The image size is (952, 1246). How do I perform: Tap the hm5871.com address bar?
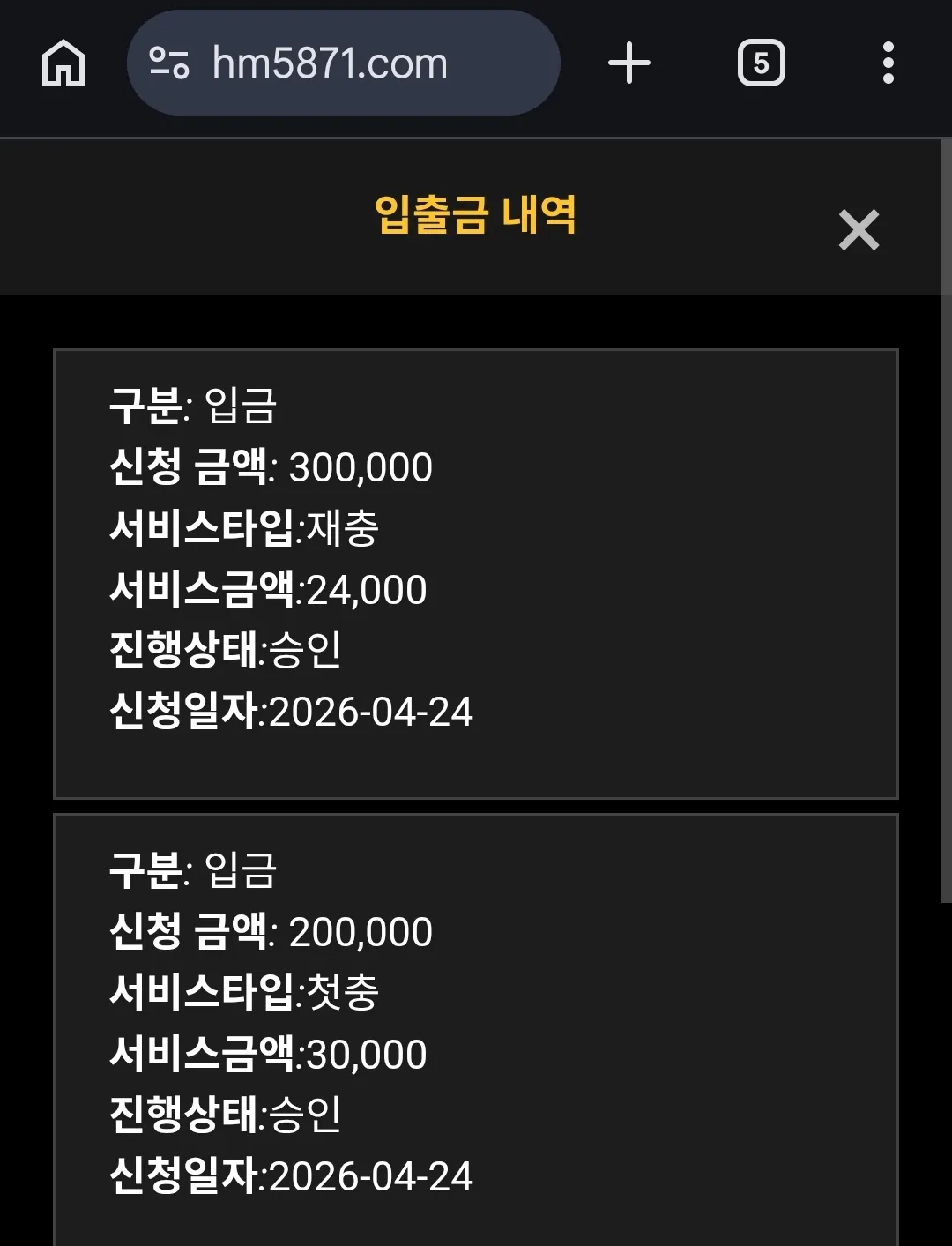click(x=344, y=63)
